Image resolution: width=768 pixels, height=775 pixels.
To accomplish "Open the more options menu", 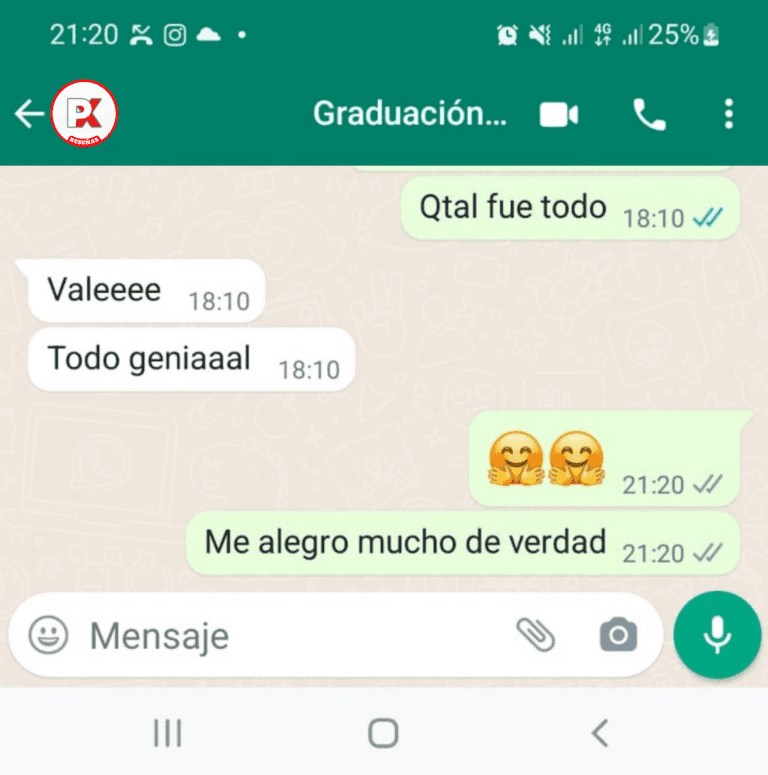I will pos(729,115).
